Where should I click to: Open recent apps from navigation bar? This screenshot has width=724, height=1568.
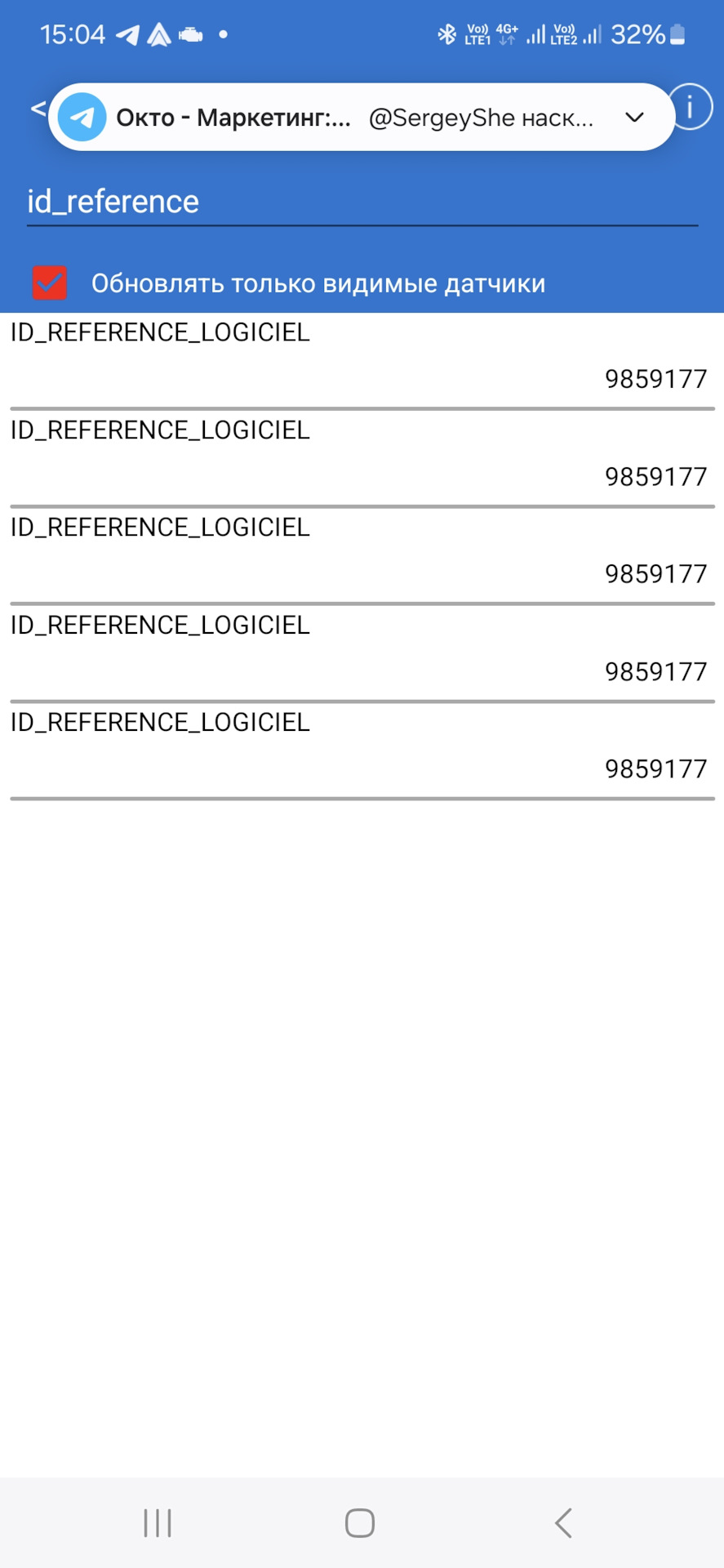point(158,1523)
